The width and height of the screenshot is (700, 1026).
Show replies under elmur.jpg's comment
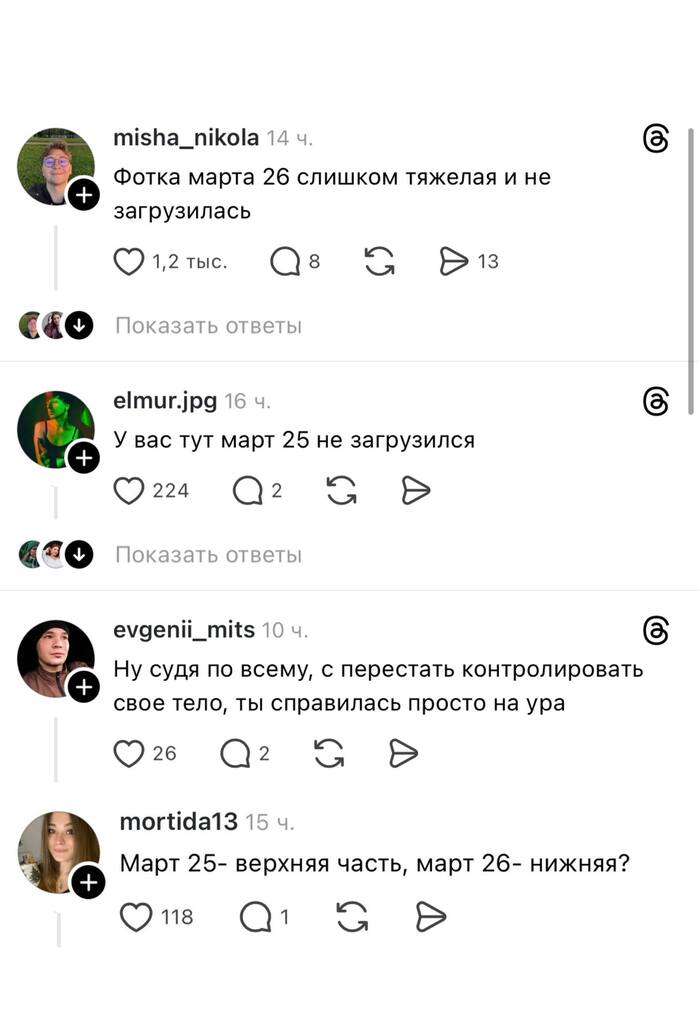coord(208,555)
